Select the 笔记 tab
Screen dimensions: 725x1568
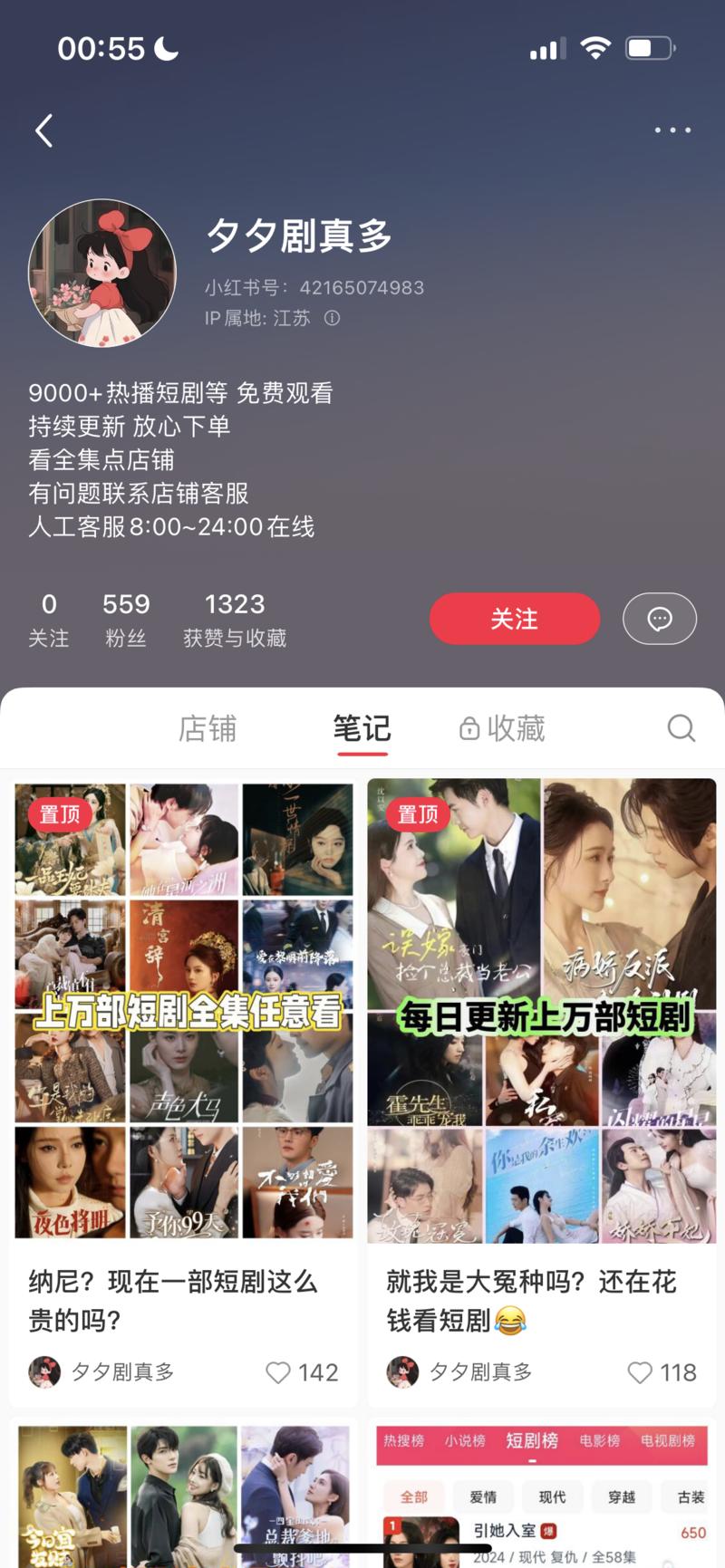(362, 728)
